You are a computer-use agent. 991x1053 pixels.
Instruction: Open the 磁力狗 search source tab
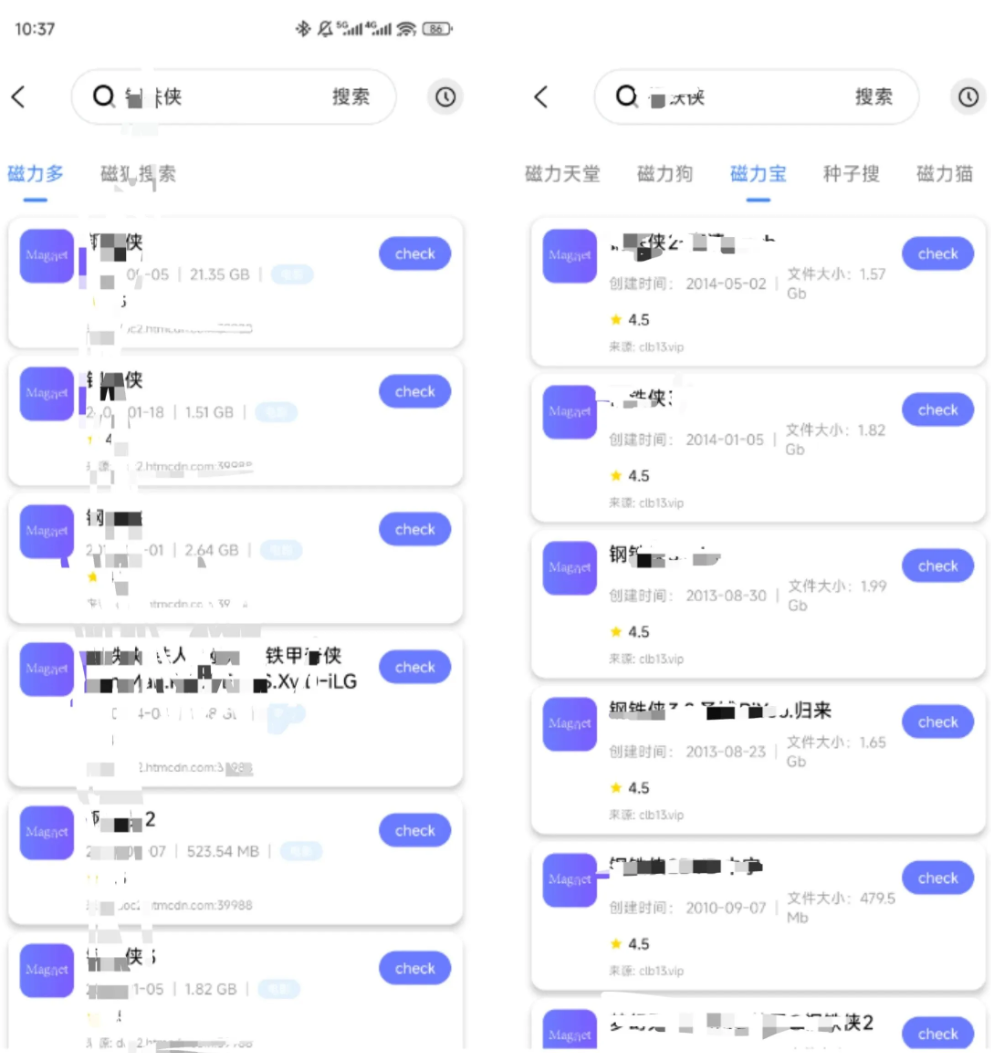pyautogui.click(x=665, y=173)
